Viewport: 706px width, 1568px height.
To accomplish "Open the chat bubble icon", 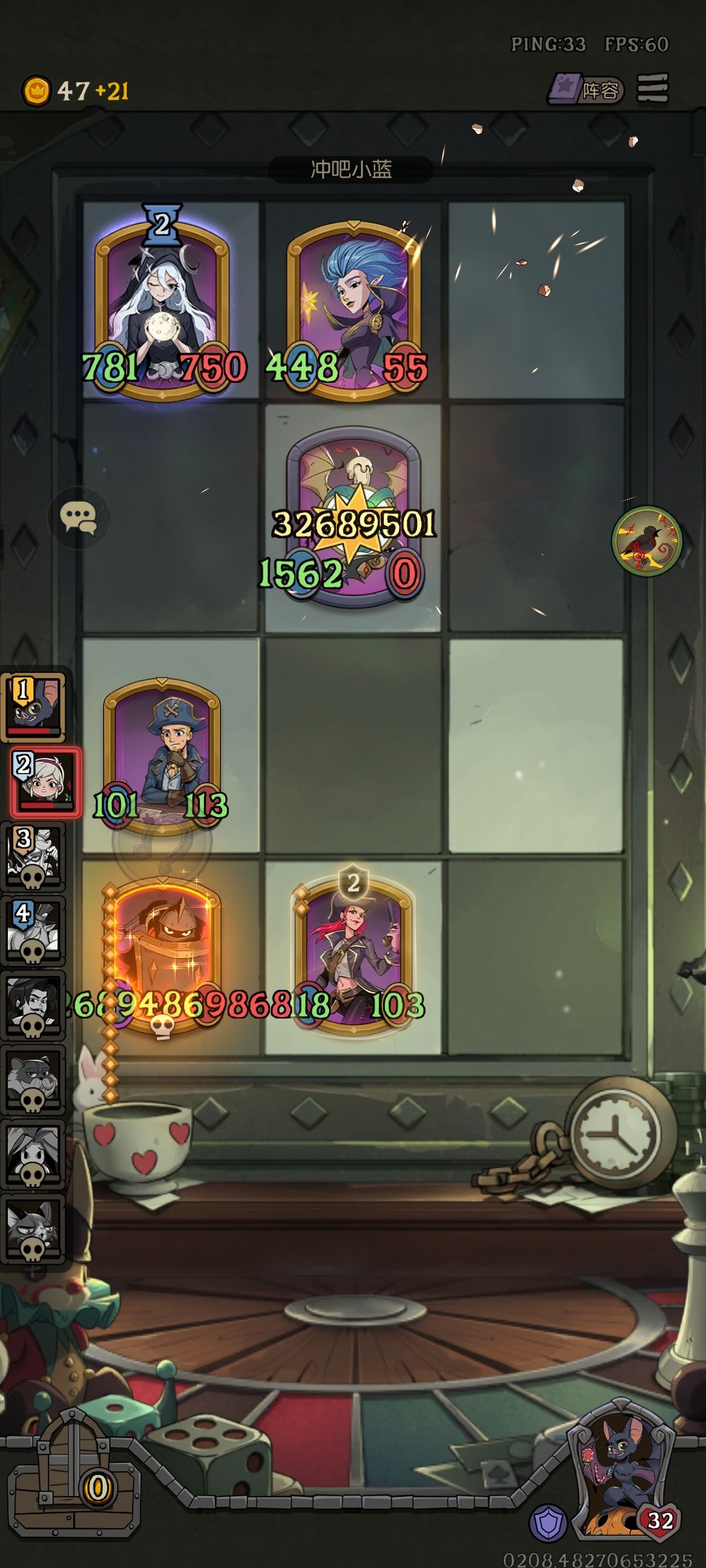I will coord(78,517).
